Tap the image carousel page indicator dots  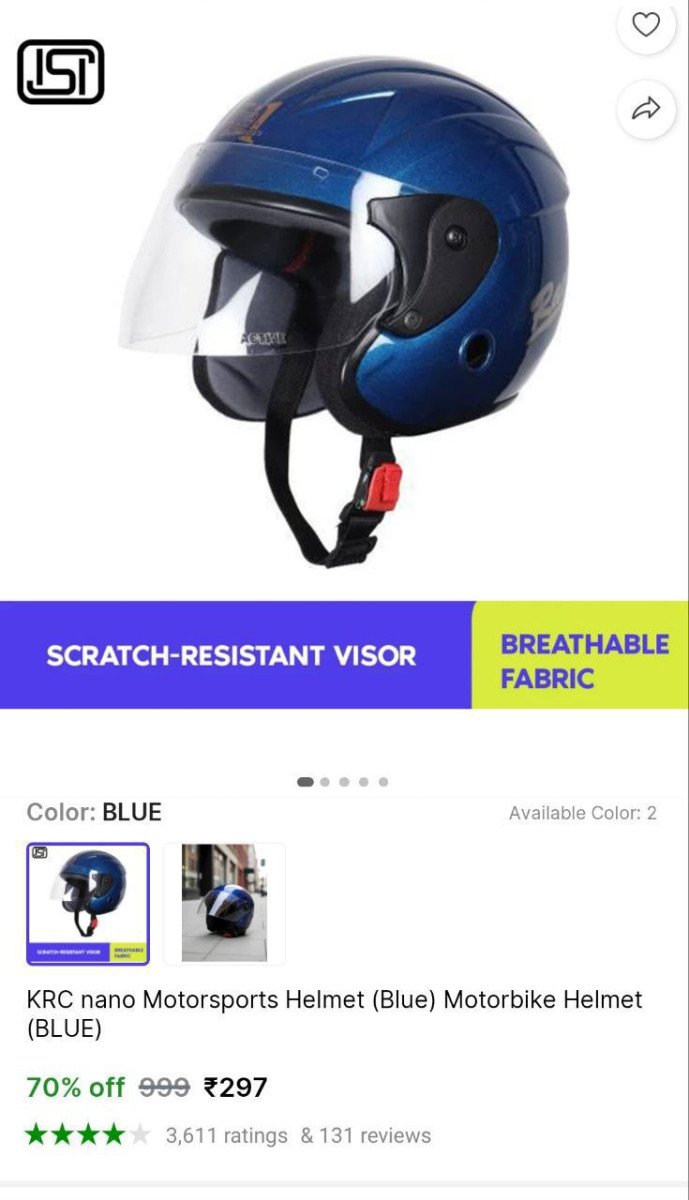tap(344, 782)
